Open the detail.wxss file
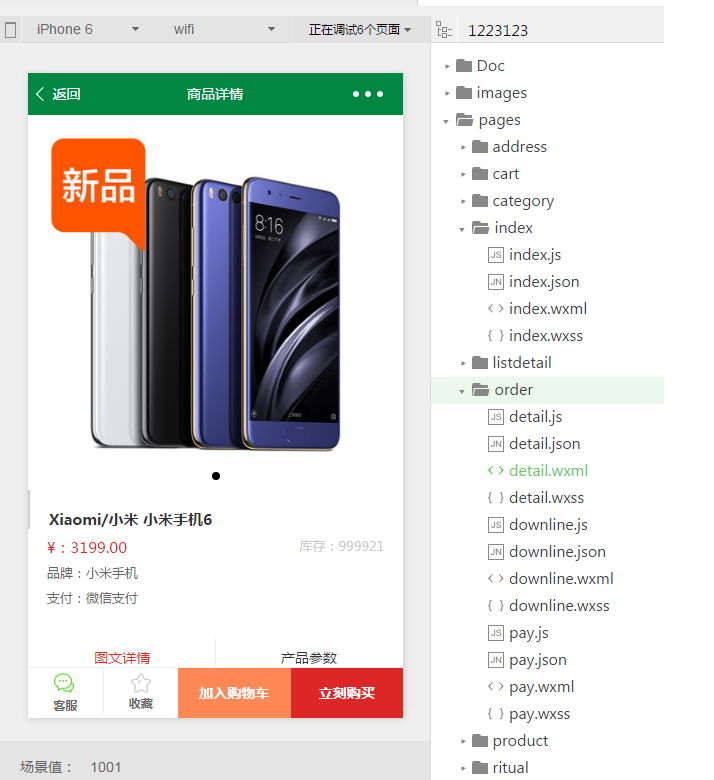The height and width of the screenshot is (780, 714). pyautogui.click(x=546, y=497)
